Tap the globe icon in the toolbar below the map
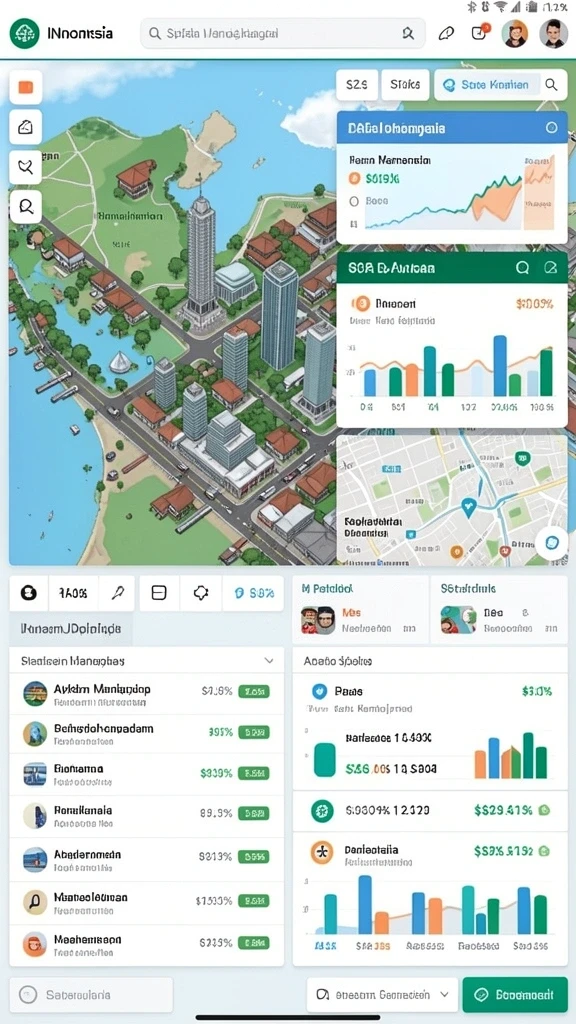Screen dimensions: 576x1024 pos(29,593)
